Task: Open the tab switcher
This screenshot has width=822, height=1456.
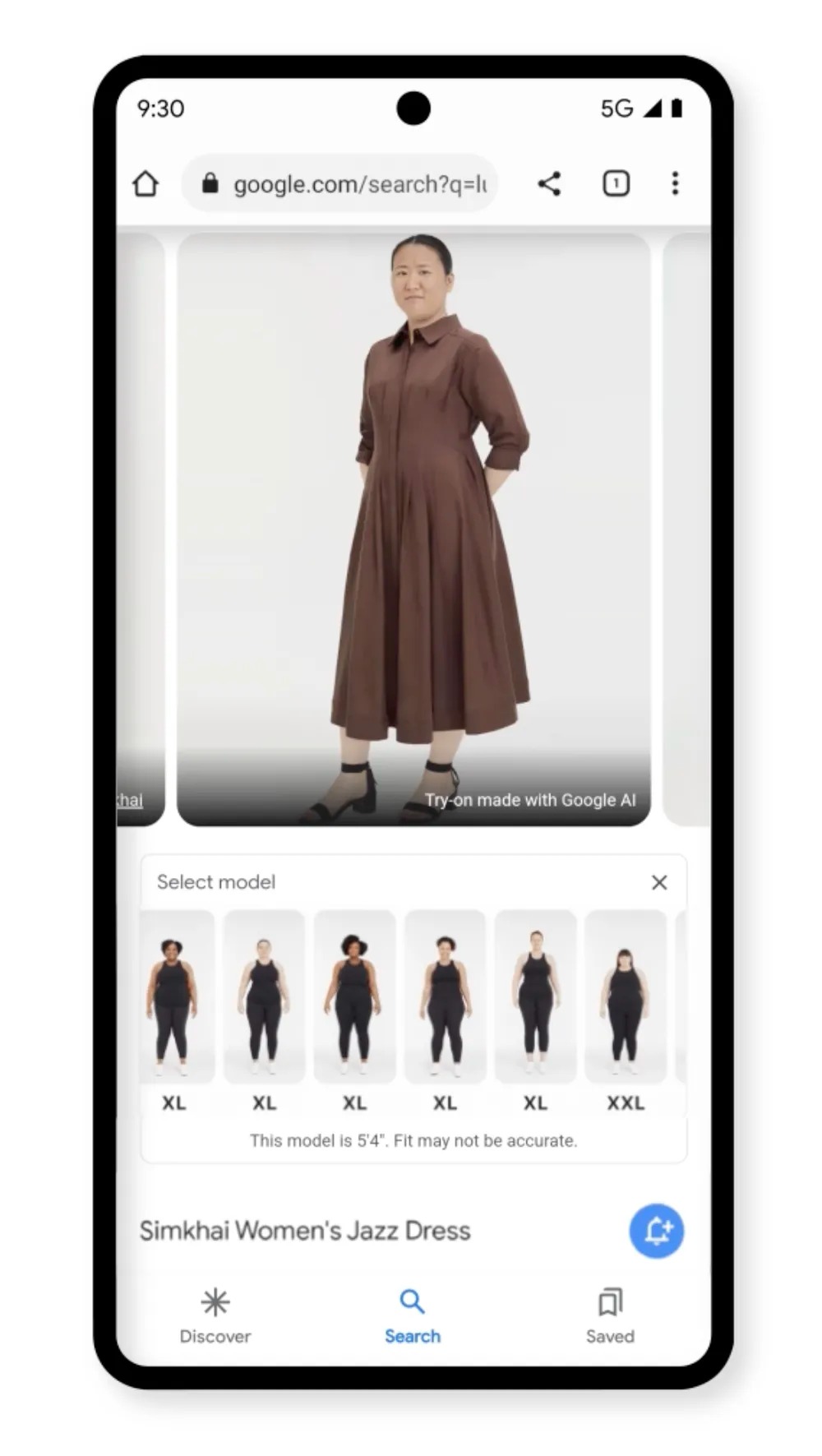Action: click(x=616, y=183)
